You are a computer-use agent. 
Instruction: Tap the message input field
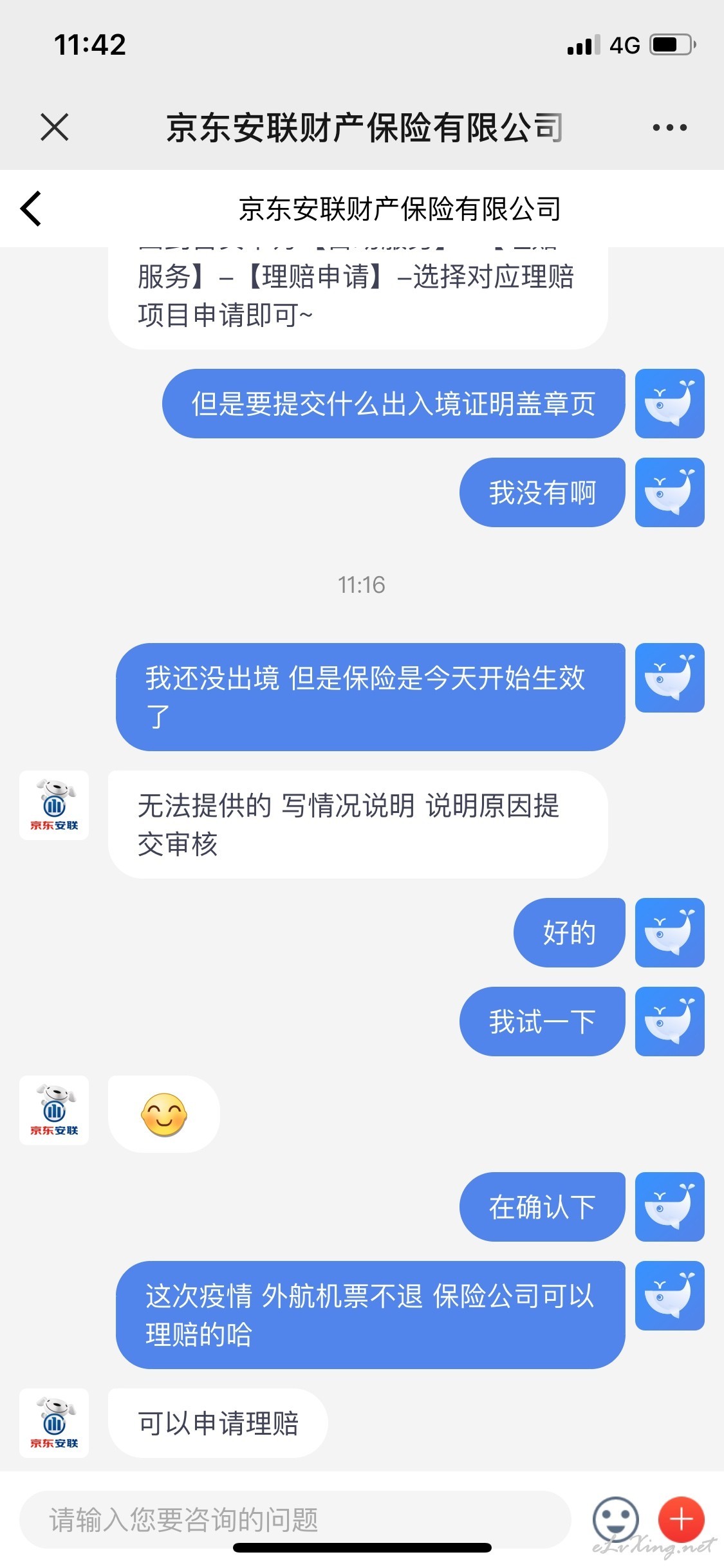pos(295,1520)
